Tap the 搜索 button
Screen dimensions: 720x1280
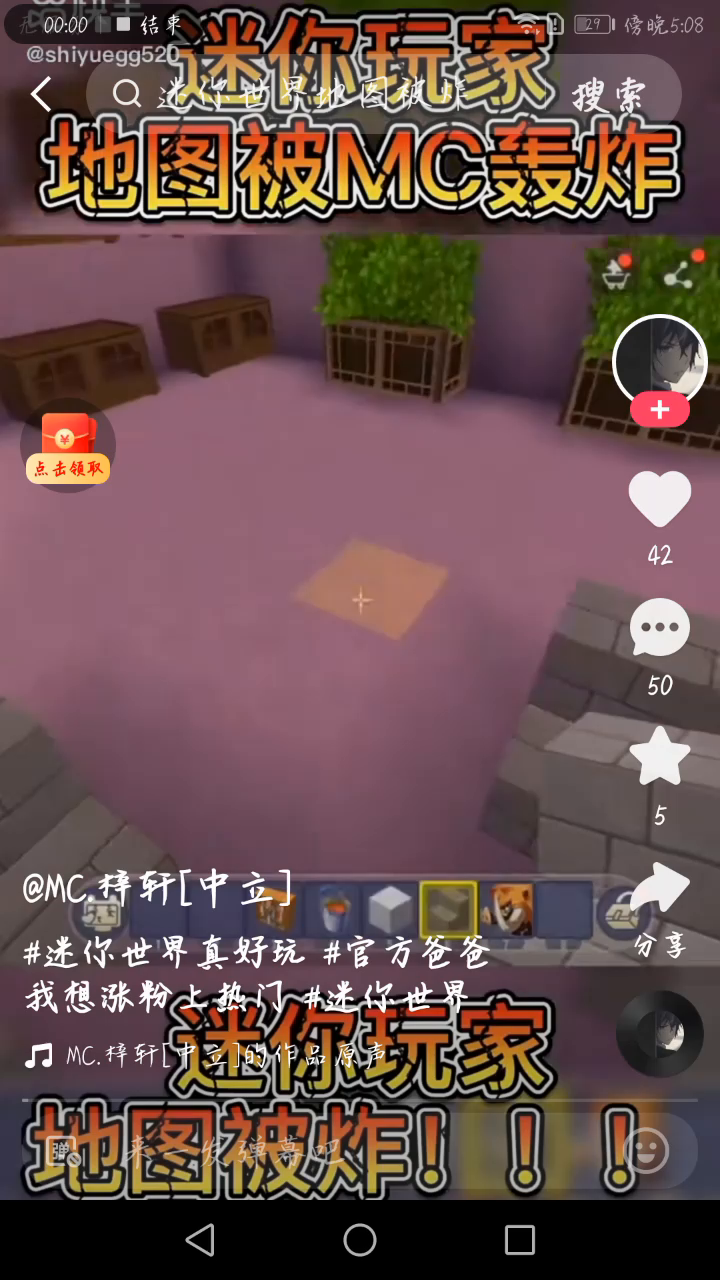608,95
